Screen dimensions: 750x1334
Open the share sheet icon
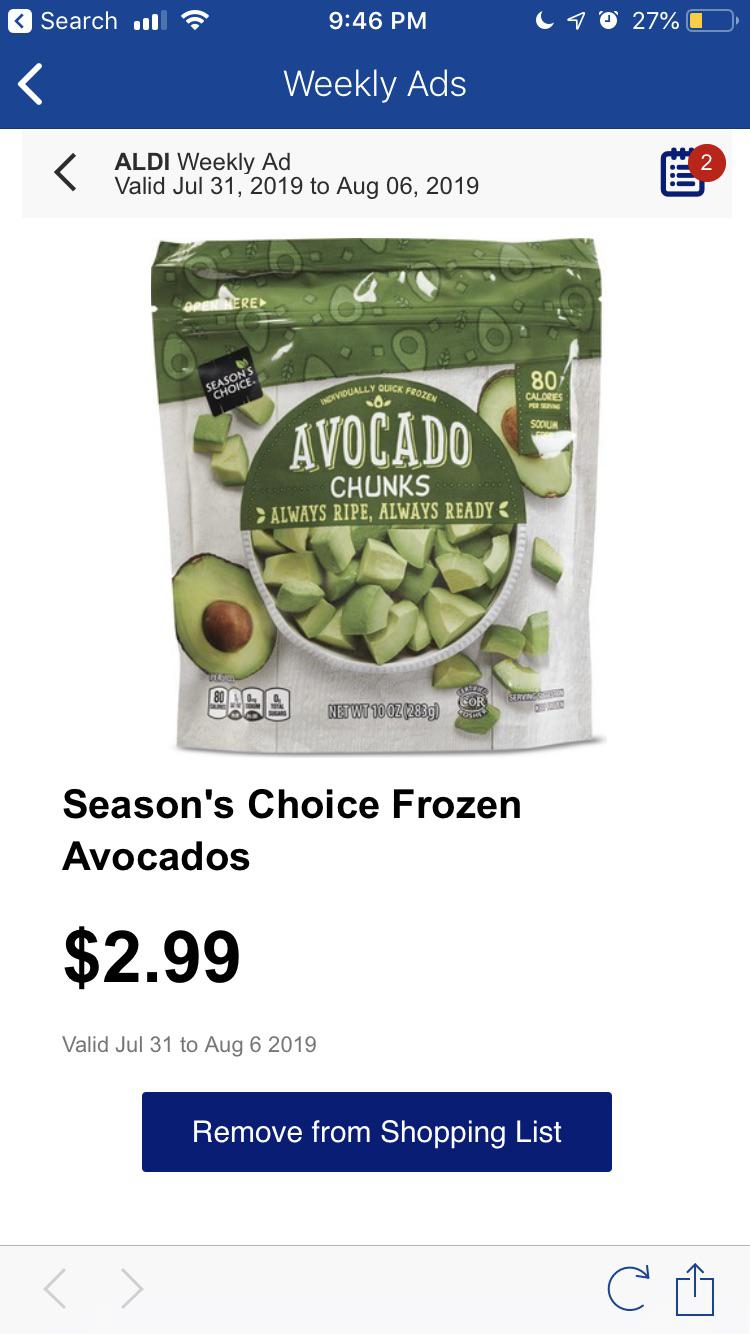(x=695, y=1289)
